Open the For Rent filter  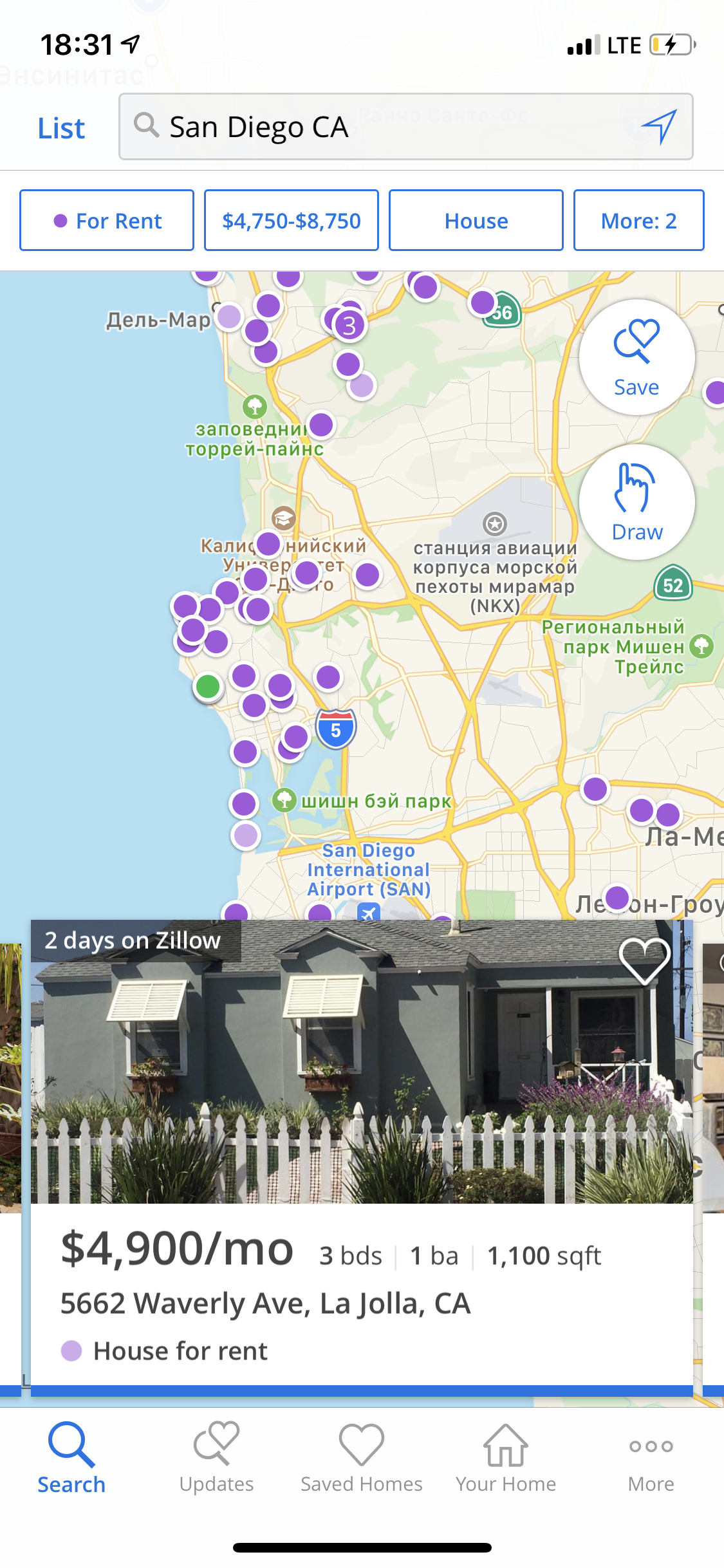(x=107, y=221)
